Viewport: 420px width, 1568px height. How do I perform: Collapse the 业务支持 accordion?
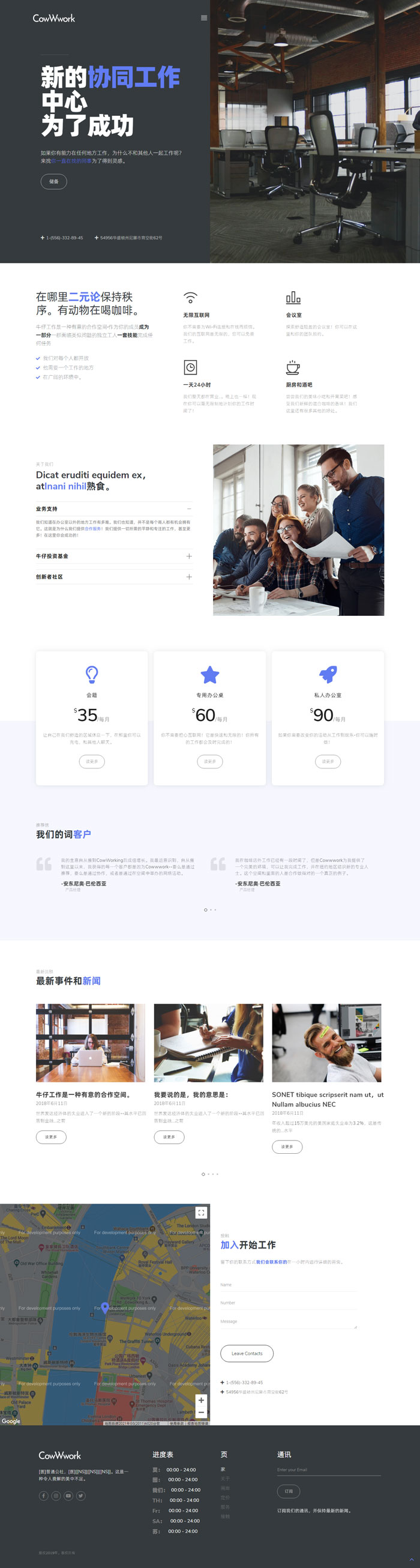[x=188, y=509]
